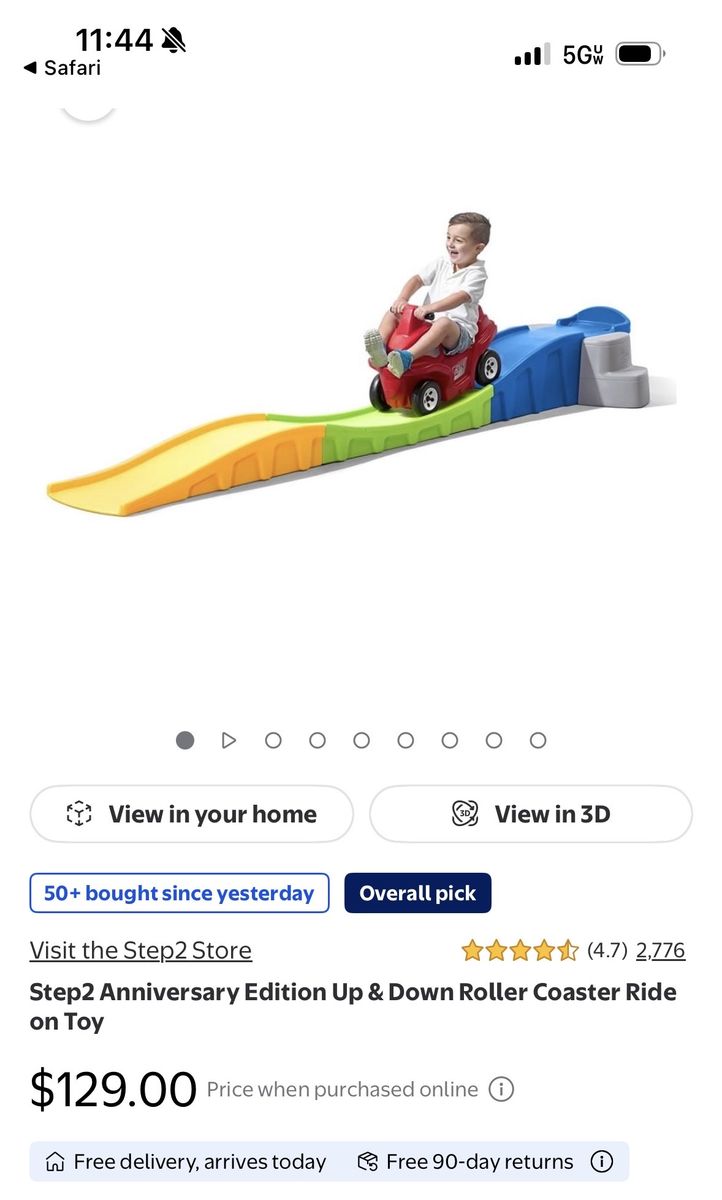722x1200 pixels.
Task: Open the 2,776 reviews link
Action: (661, 950)
